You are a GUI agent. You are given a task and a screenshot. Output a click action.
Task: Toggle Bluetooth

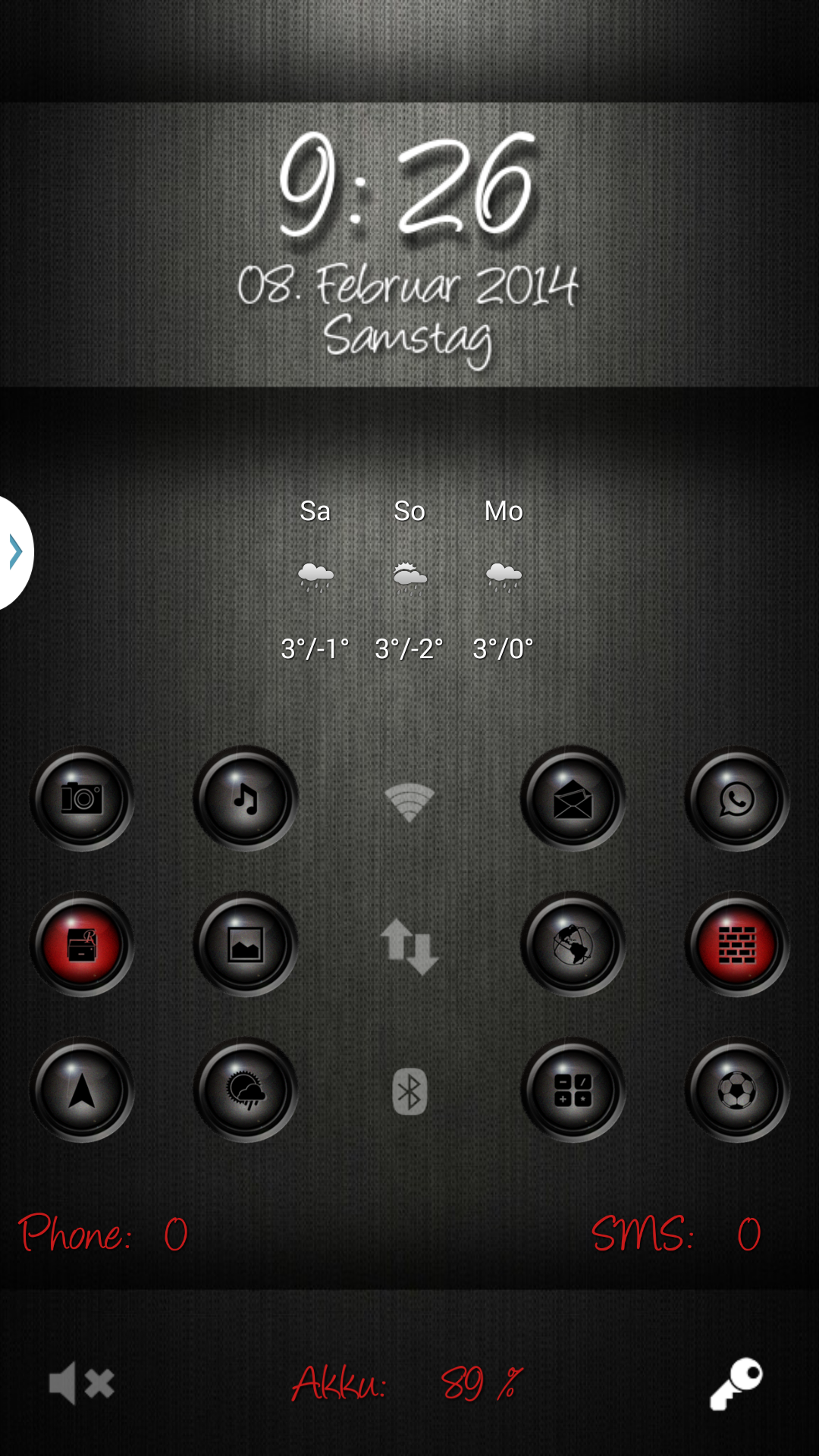click(x=409, y=1092)
